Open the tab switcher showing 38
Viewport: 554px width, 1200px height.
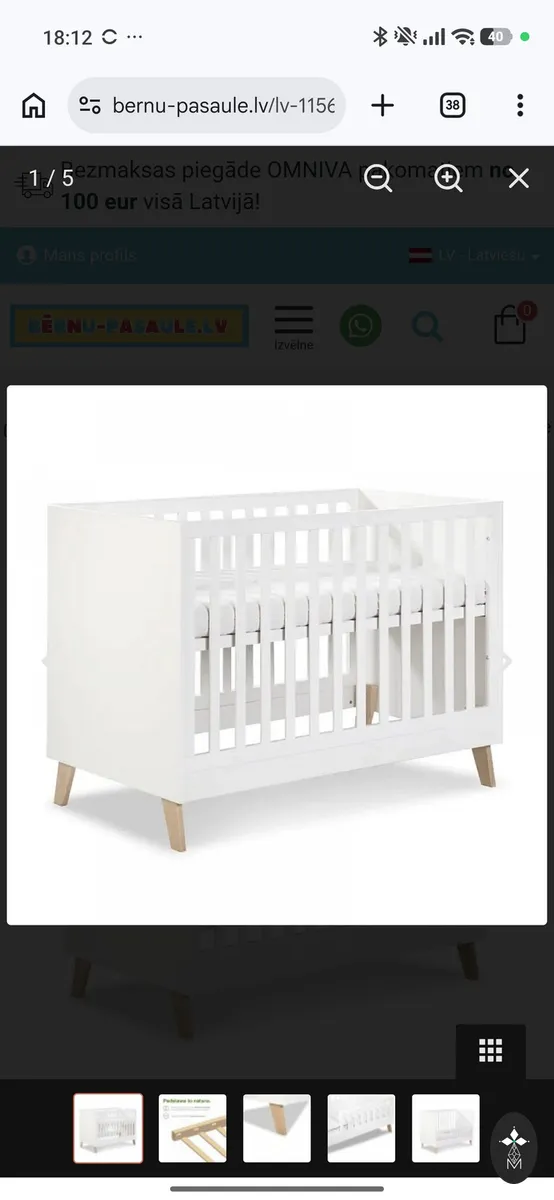click(452, 105)
